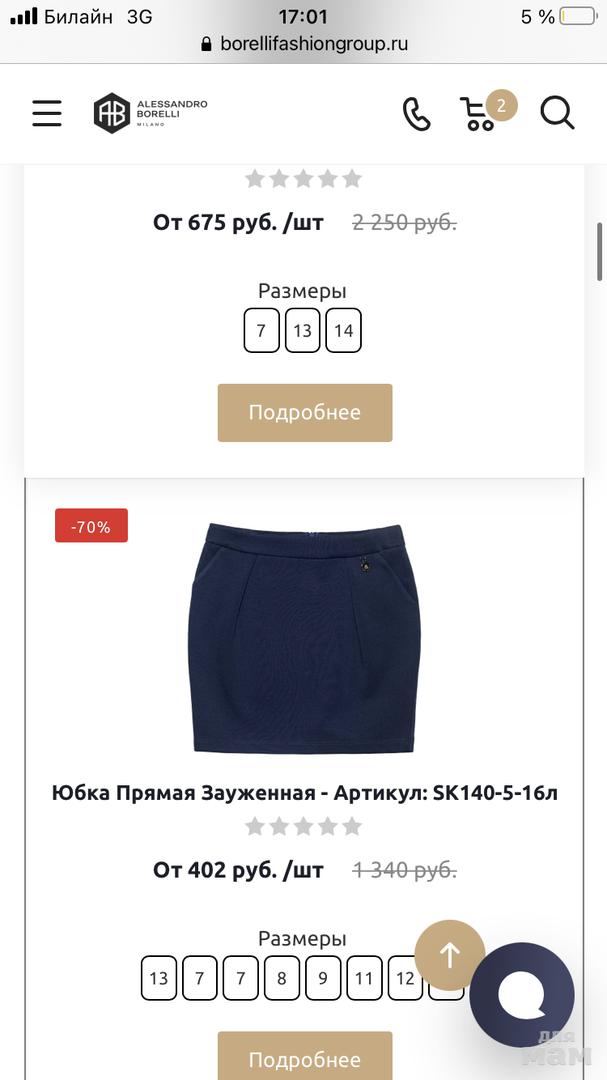The width and height of the screenshot is (607, 1080).
Task: Tap the borellifashiongroup.ru address bar
Action: pyautogui.click(x=304, y=44)
